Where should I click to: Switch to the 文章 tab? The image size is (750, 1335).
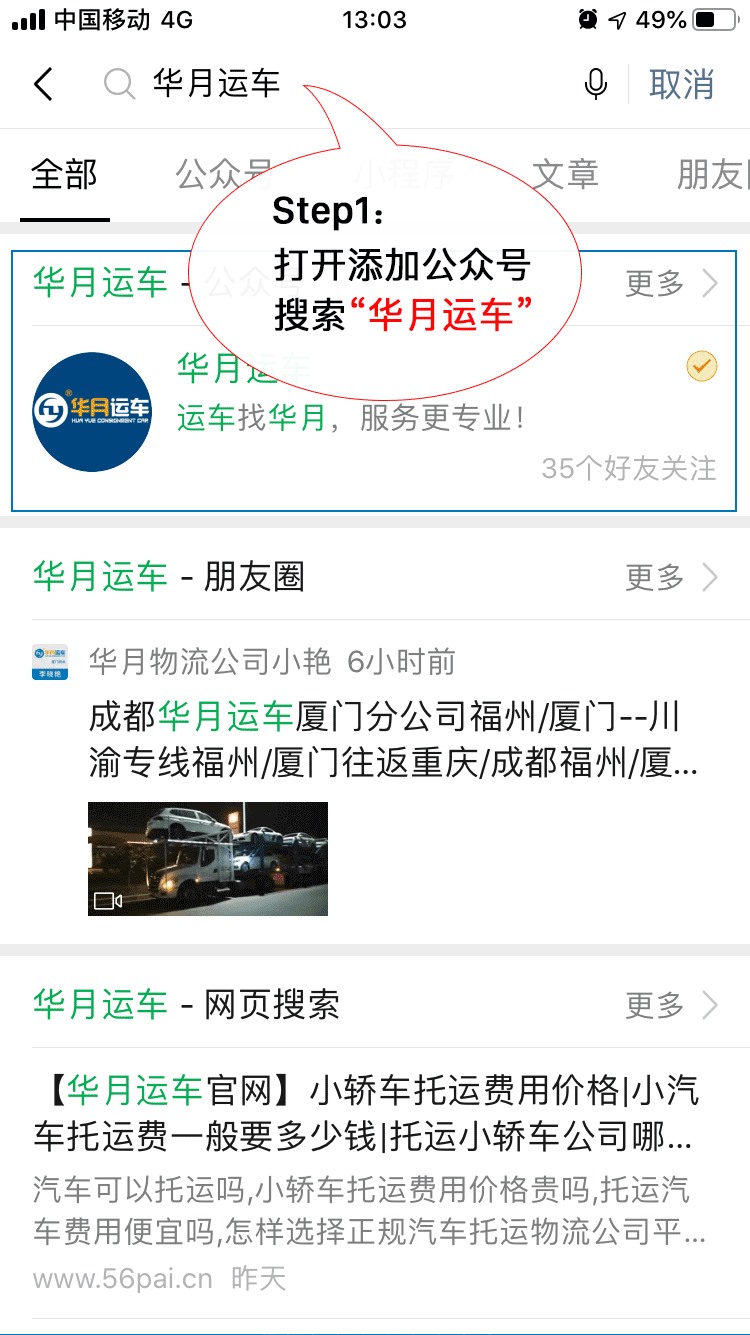(565, 175)
